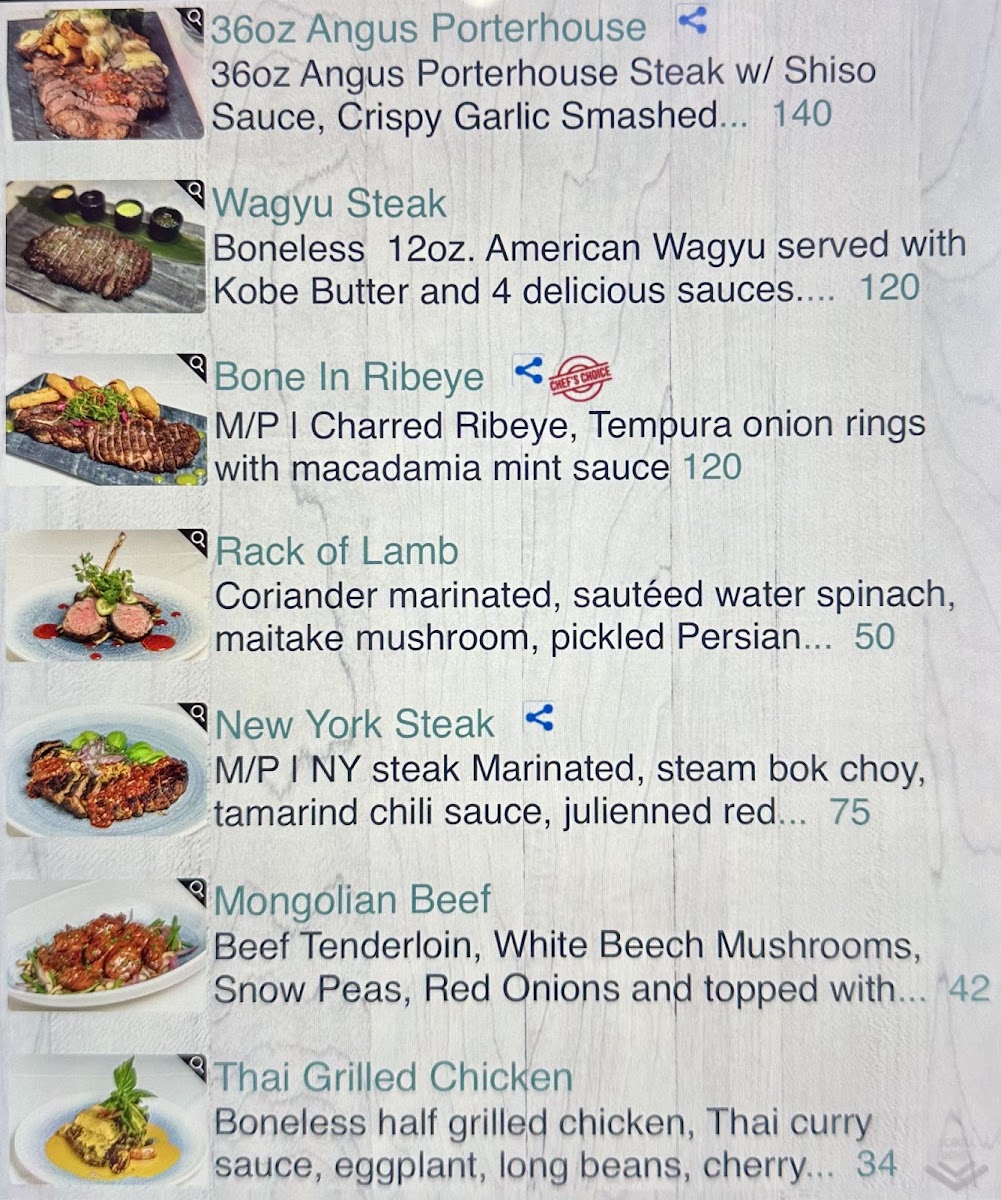Share the 36oz Angus Porterhouse item
Screen dimensions: 1001x1200
(692, 20)
